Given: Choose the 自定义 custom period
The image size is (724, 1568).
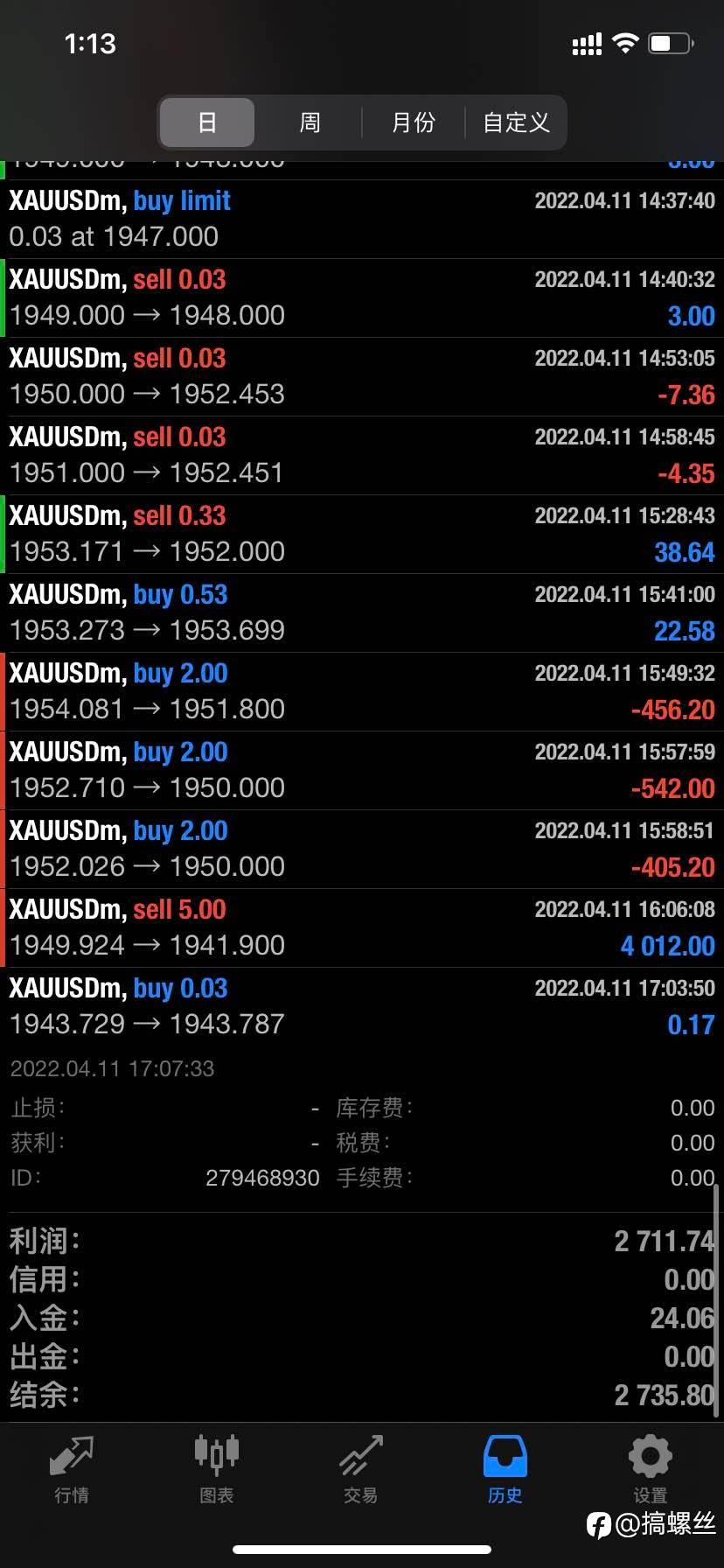Looking at the screenshot, I should [x=516, y=122].
